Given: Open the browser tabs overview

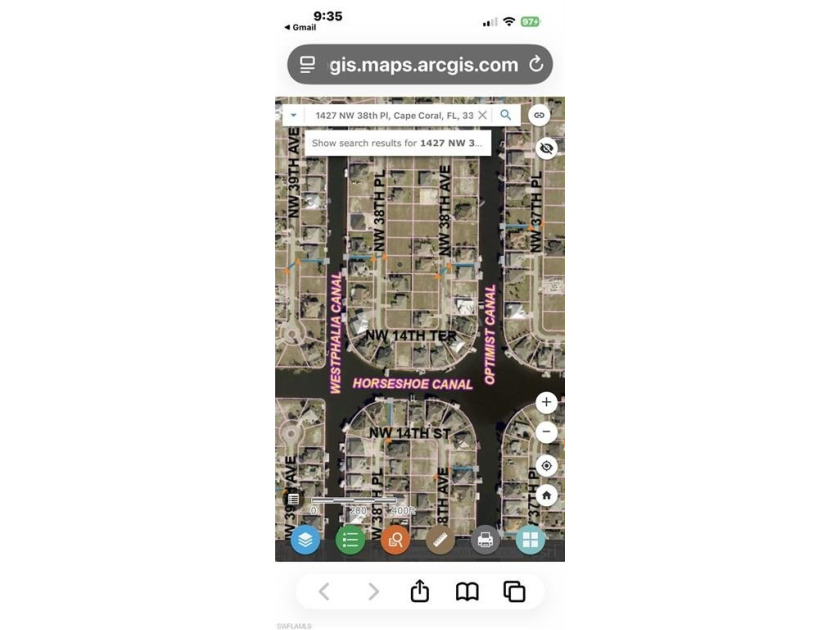Looking at the screenshot, I should click(514, 591).
